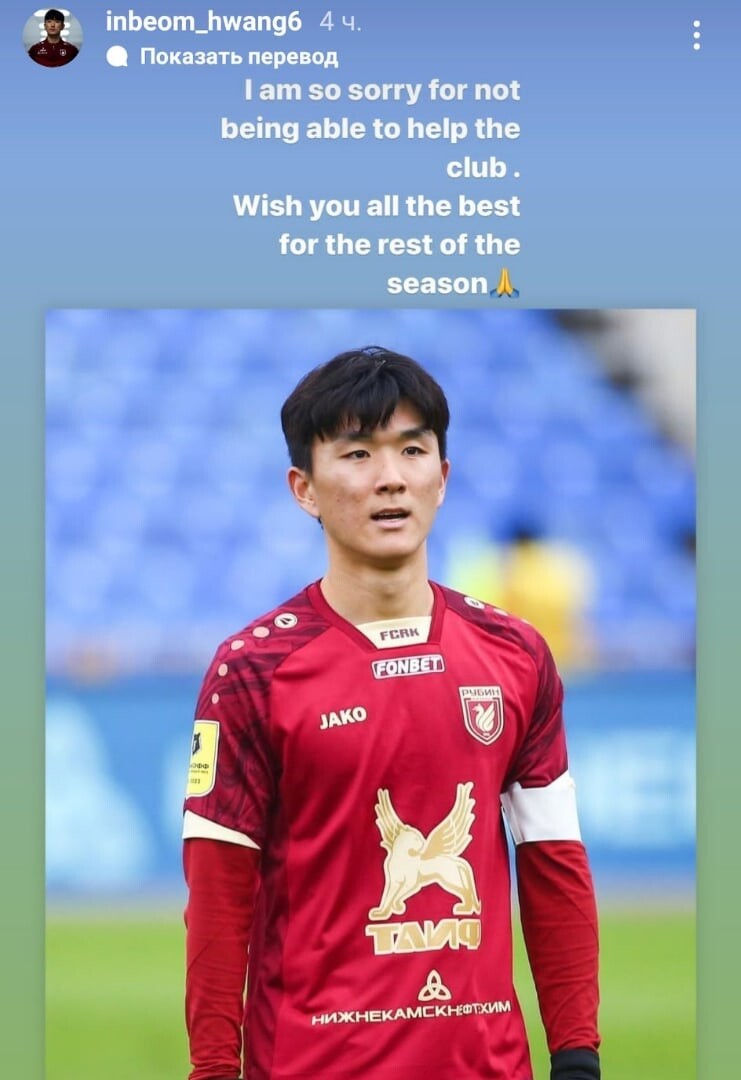
Task: Open the three-dot story options menu
Action: 696,36
